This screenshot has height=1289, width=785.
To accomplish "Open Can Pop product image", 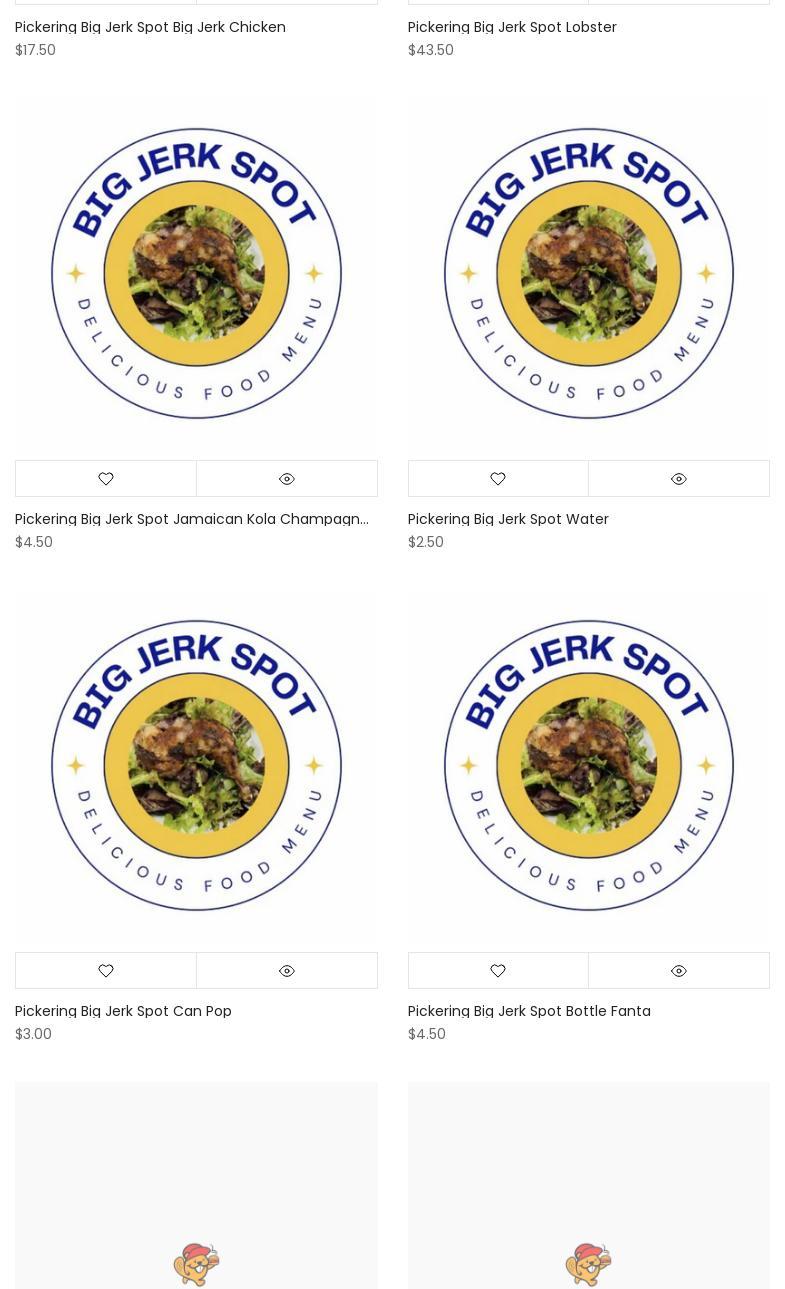I will pos(196,765).
